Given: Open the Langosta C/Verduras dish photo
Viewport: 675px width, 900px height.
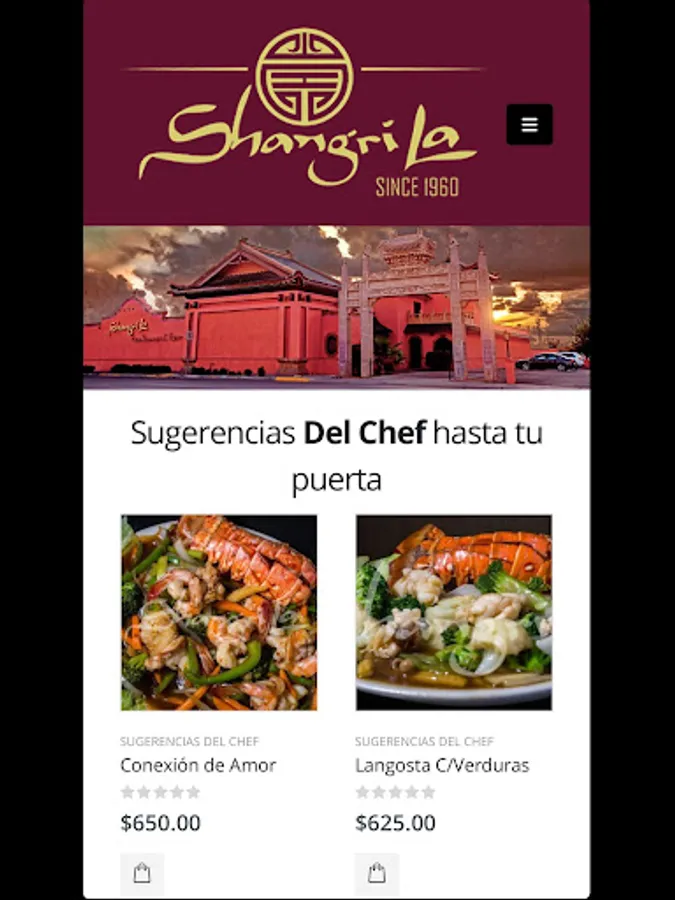Looking at the screenshot, I should [x=453, y=612].
